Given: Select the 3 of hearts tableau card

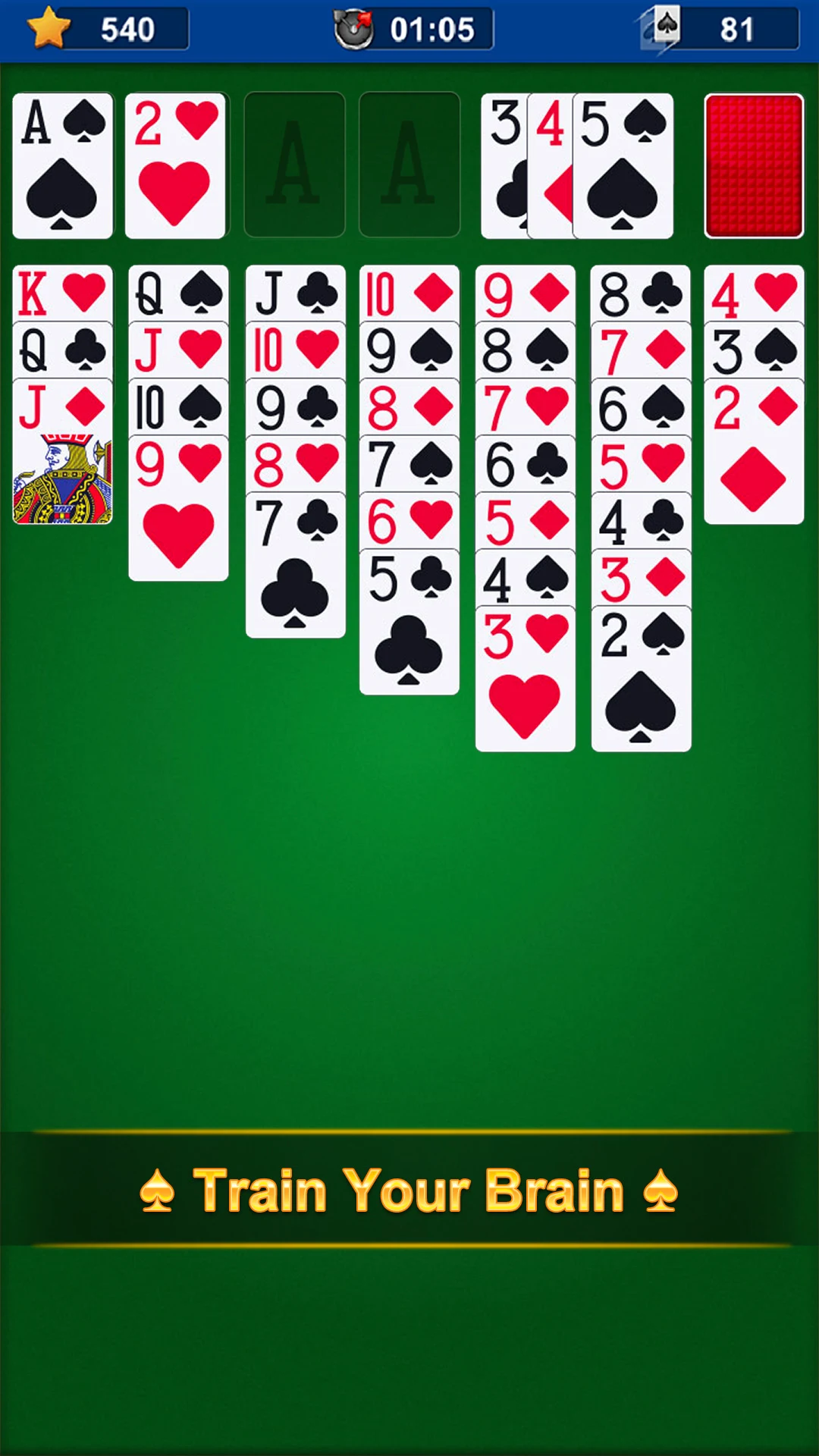Looking at the screenshot, I should [x=525, y=679].
